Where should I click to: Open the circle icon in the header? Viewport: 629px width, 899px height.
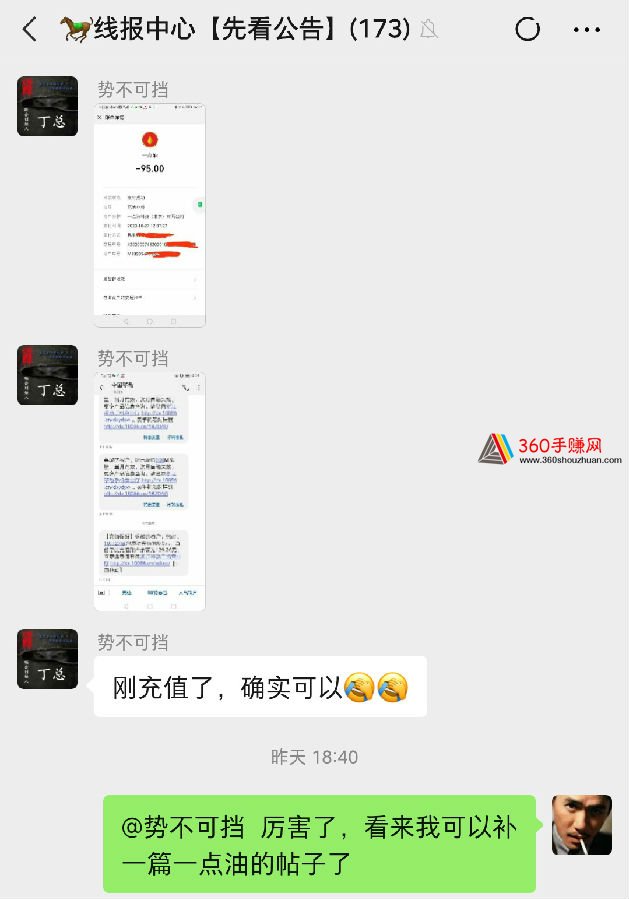(527, 30)
